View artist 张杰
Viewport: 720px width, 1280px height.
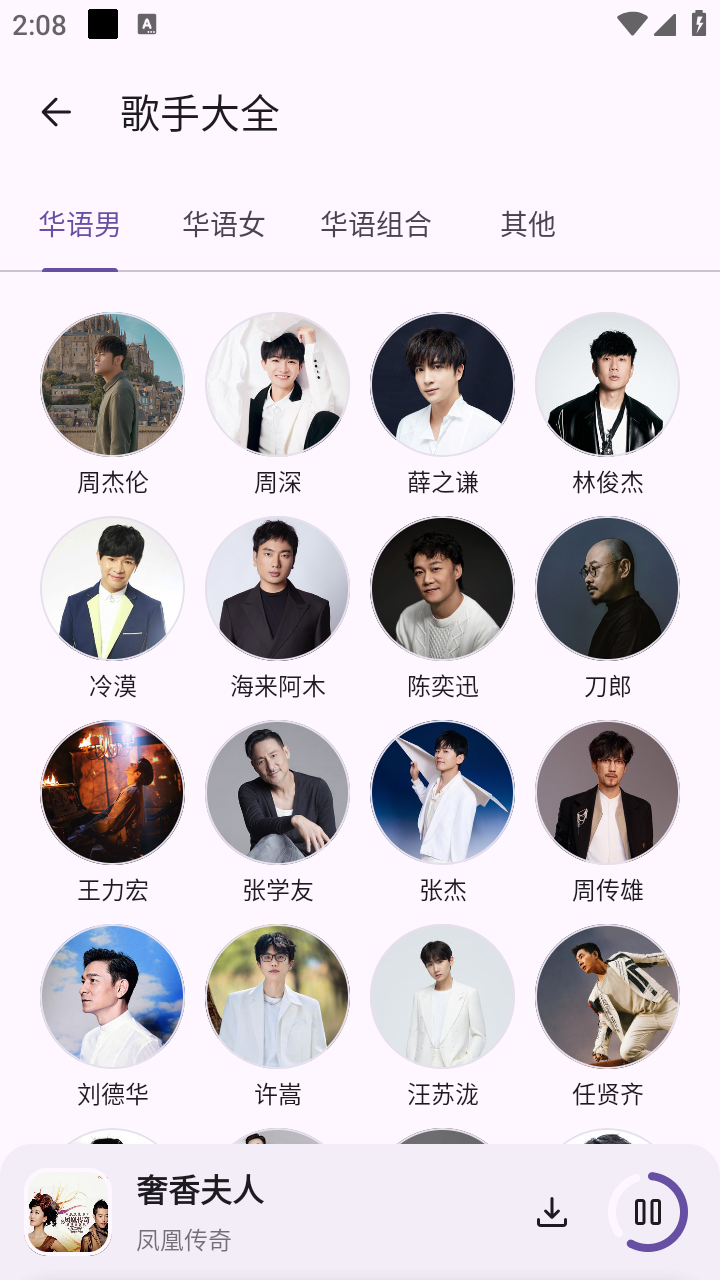442,793
